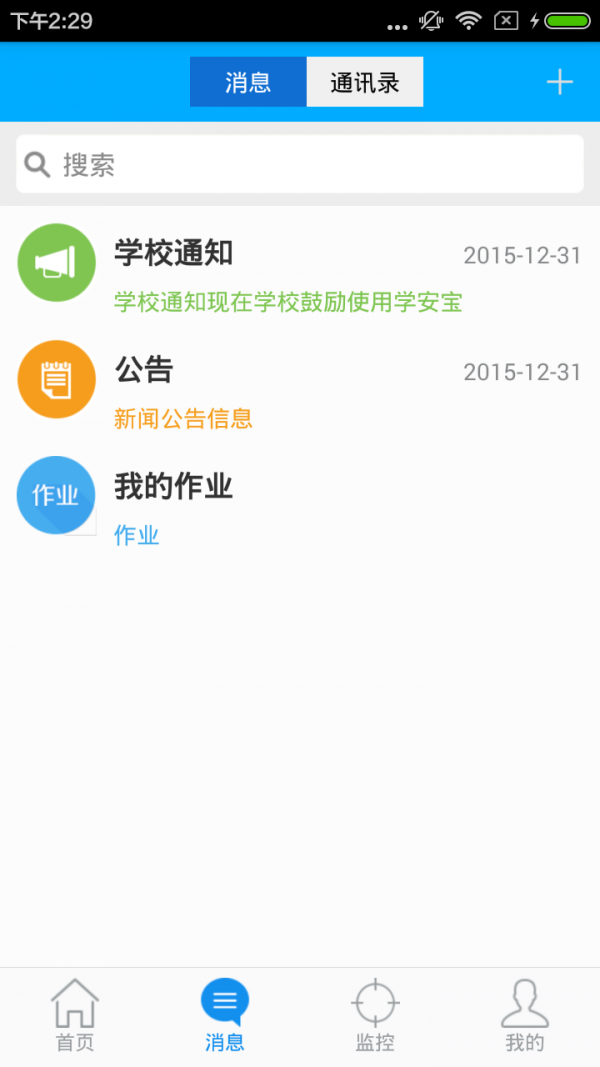Switch to the 监控 monitoring tab

pyautogui.click(x=375, y=1017)
